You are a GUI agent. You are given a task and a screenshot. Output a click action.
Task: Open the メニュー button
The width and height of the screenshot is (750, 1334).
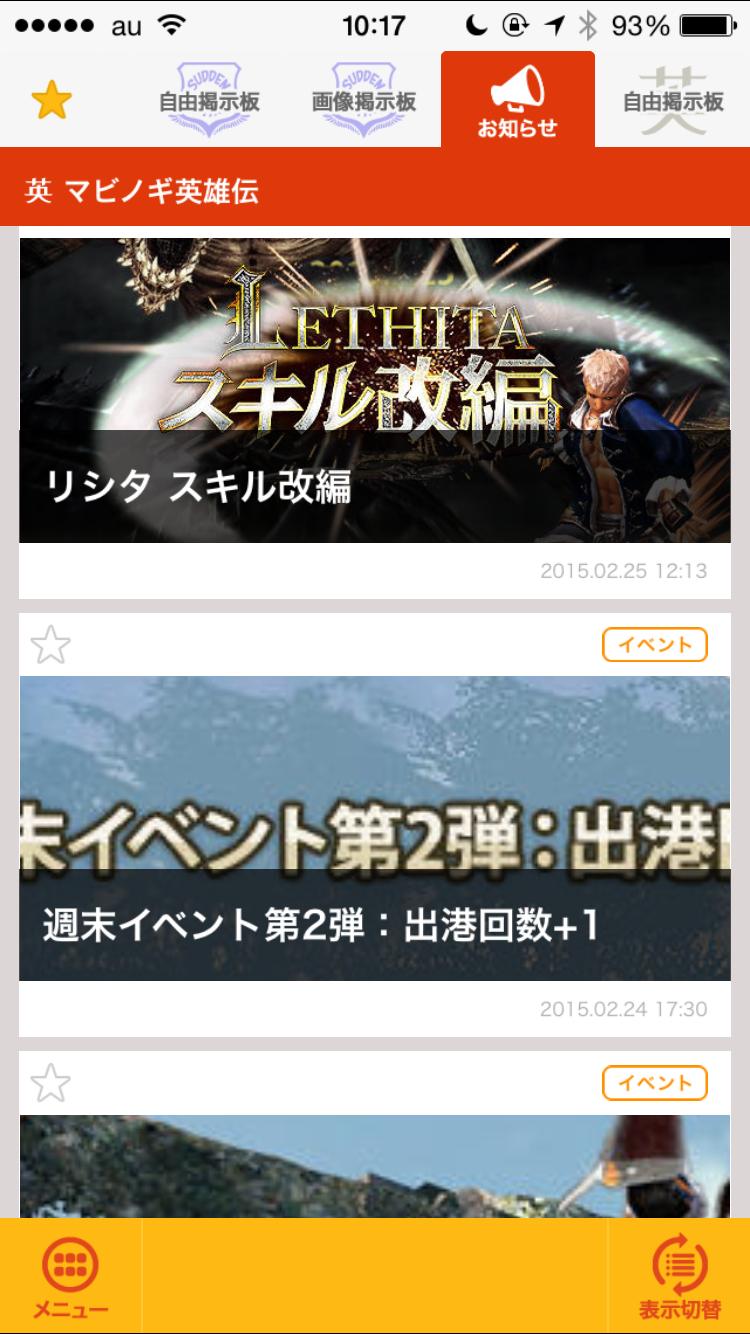pyautogui.click(x=70, y=1276)
